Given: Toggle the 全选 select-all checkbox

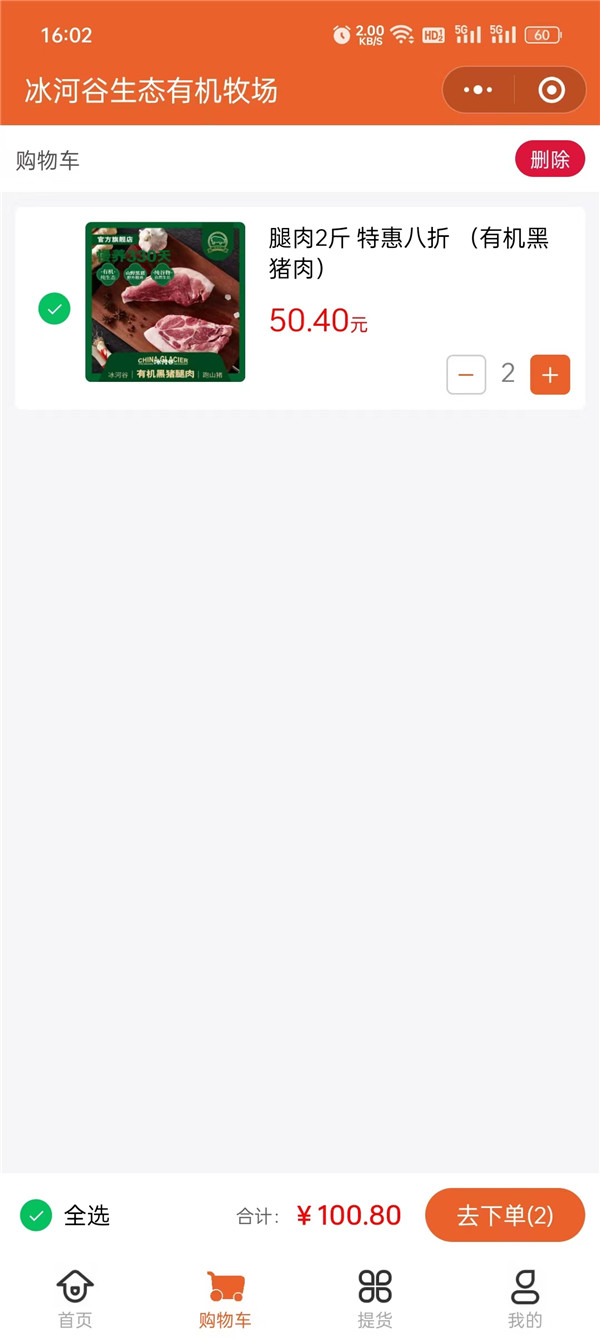Looking at the screenshot, I should 36,1216.
